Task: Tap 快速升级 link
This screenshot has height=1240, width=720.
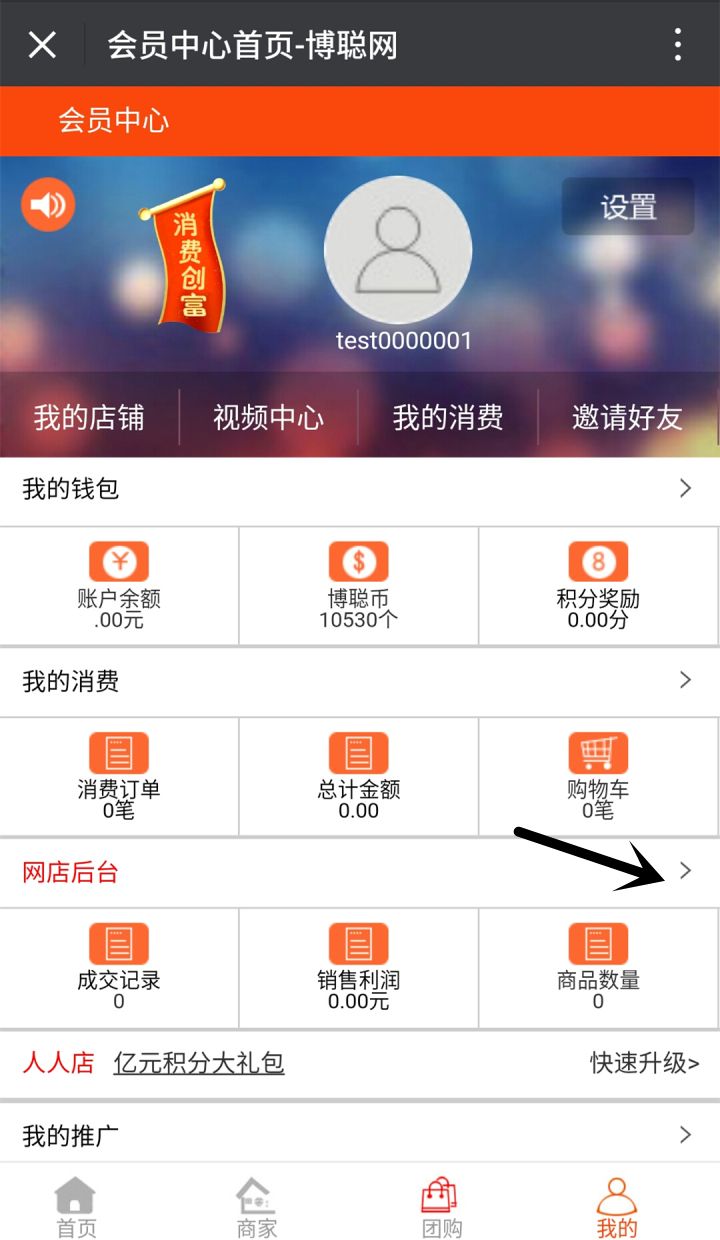Action: point(644,1063)
